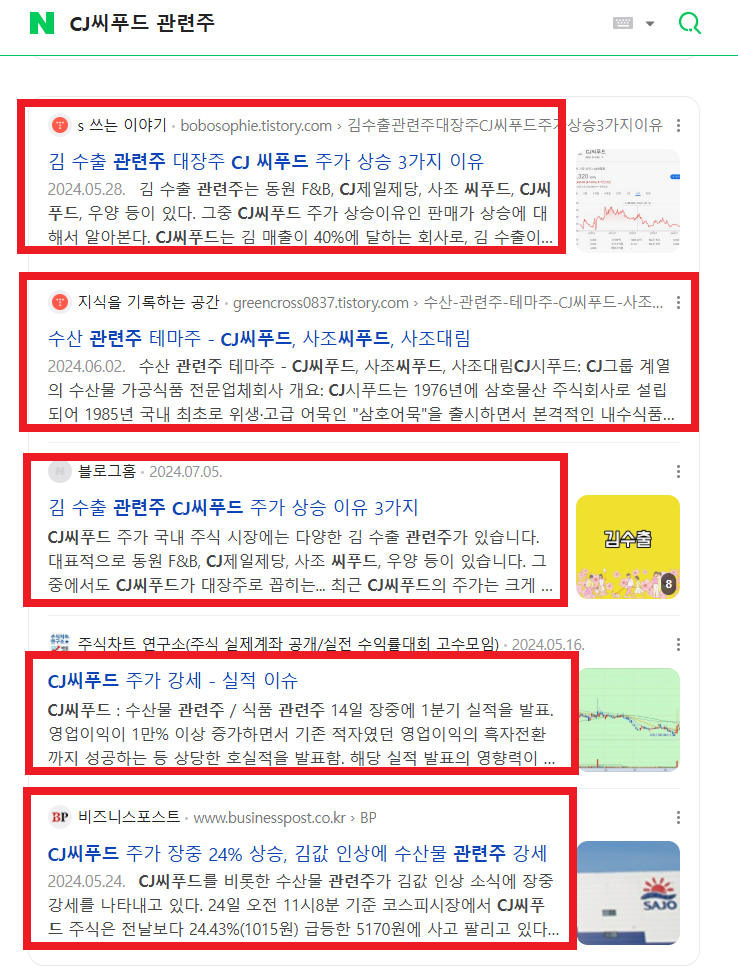
Task: Open '김 수출 관련주 CJ씨푸드 주가 상승 이유 3가지'
Action: 233,507
